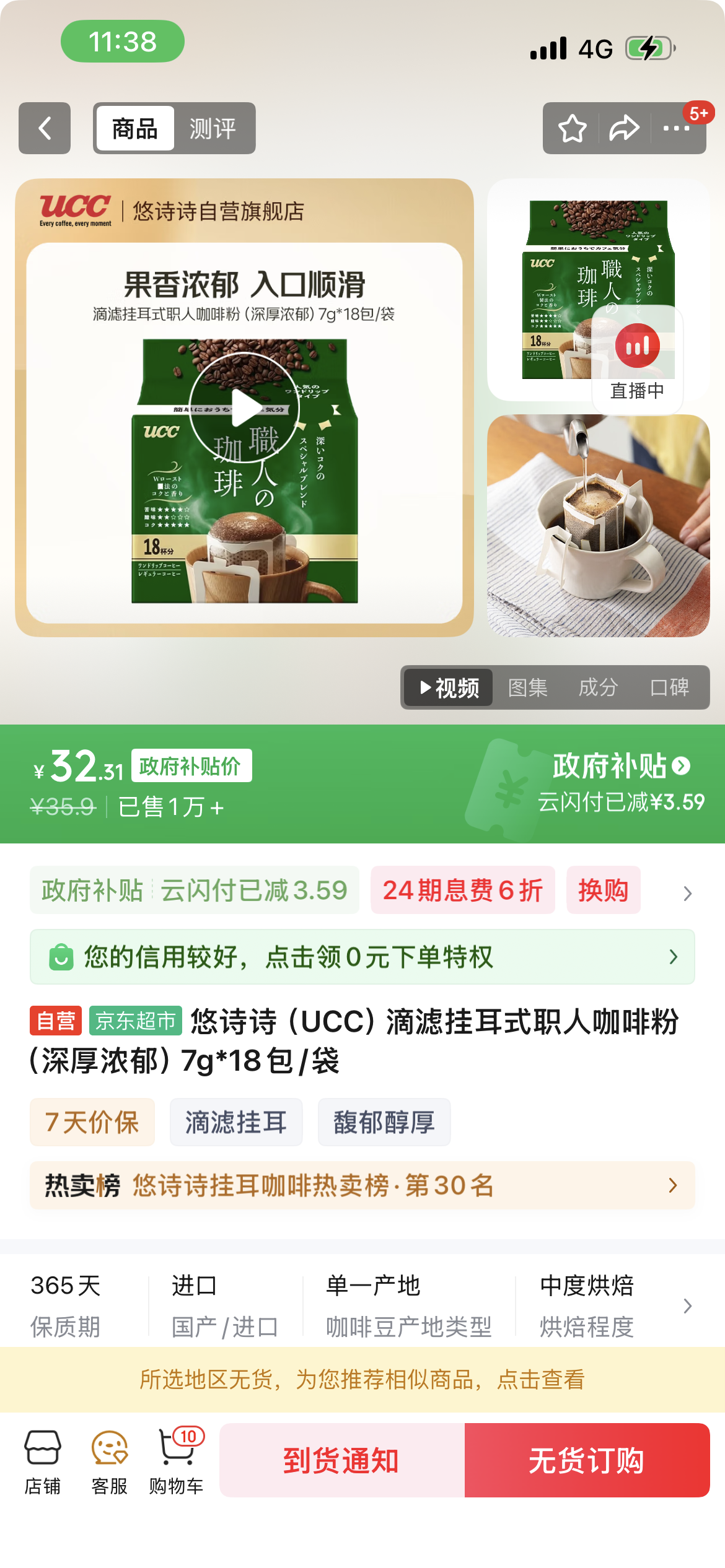Screen dimensions: 725x1568
Task: Expand product specs like 中度烘焙
Action: coord(687,1305)
